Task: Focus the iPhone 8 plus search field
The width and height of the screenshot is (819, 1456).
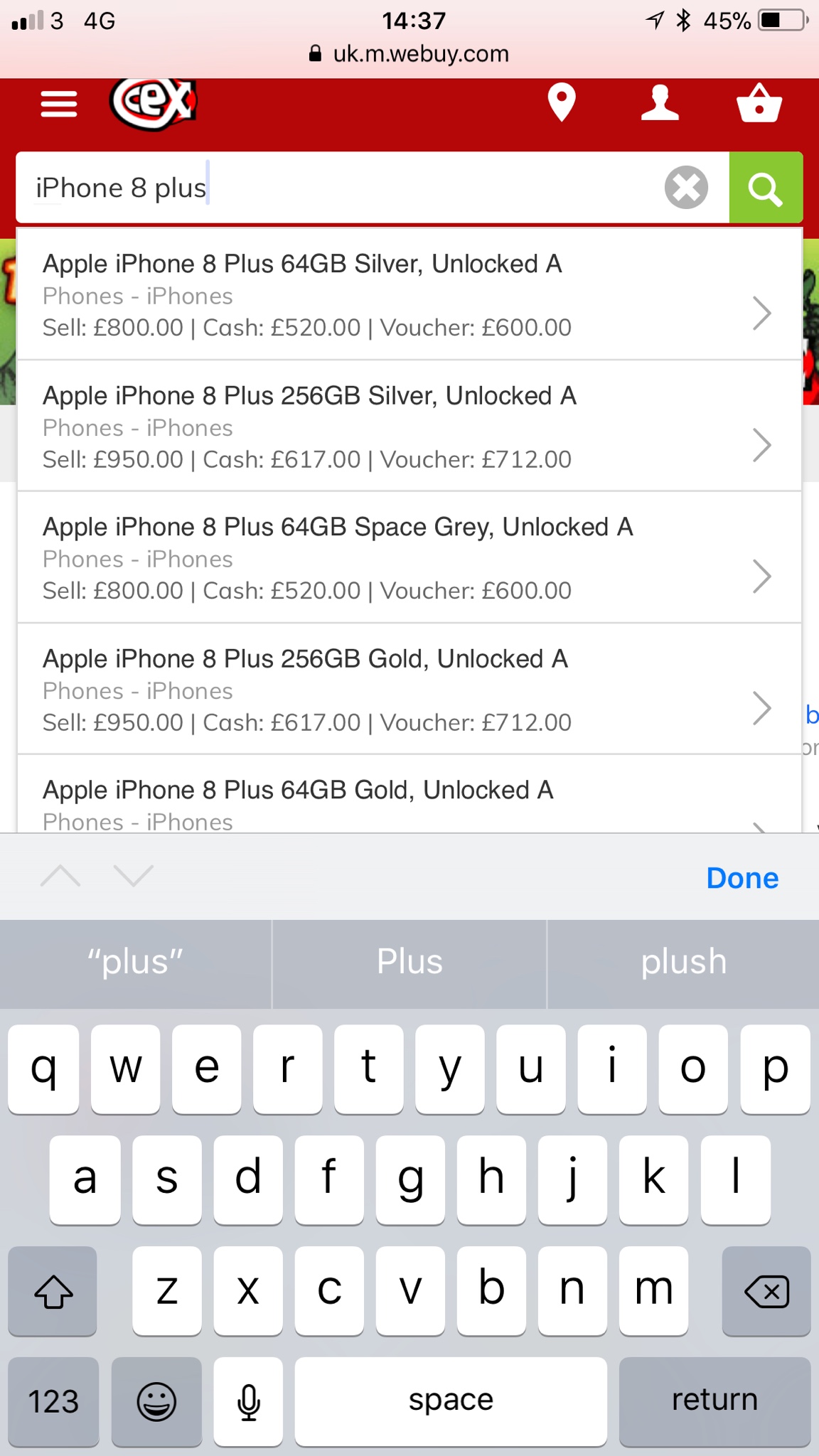Action: pyautogui.click(x=341, y=188)
